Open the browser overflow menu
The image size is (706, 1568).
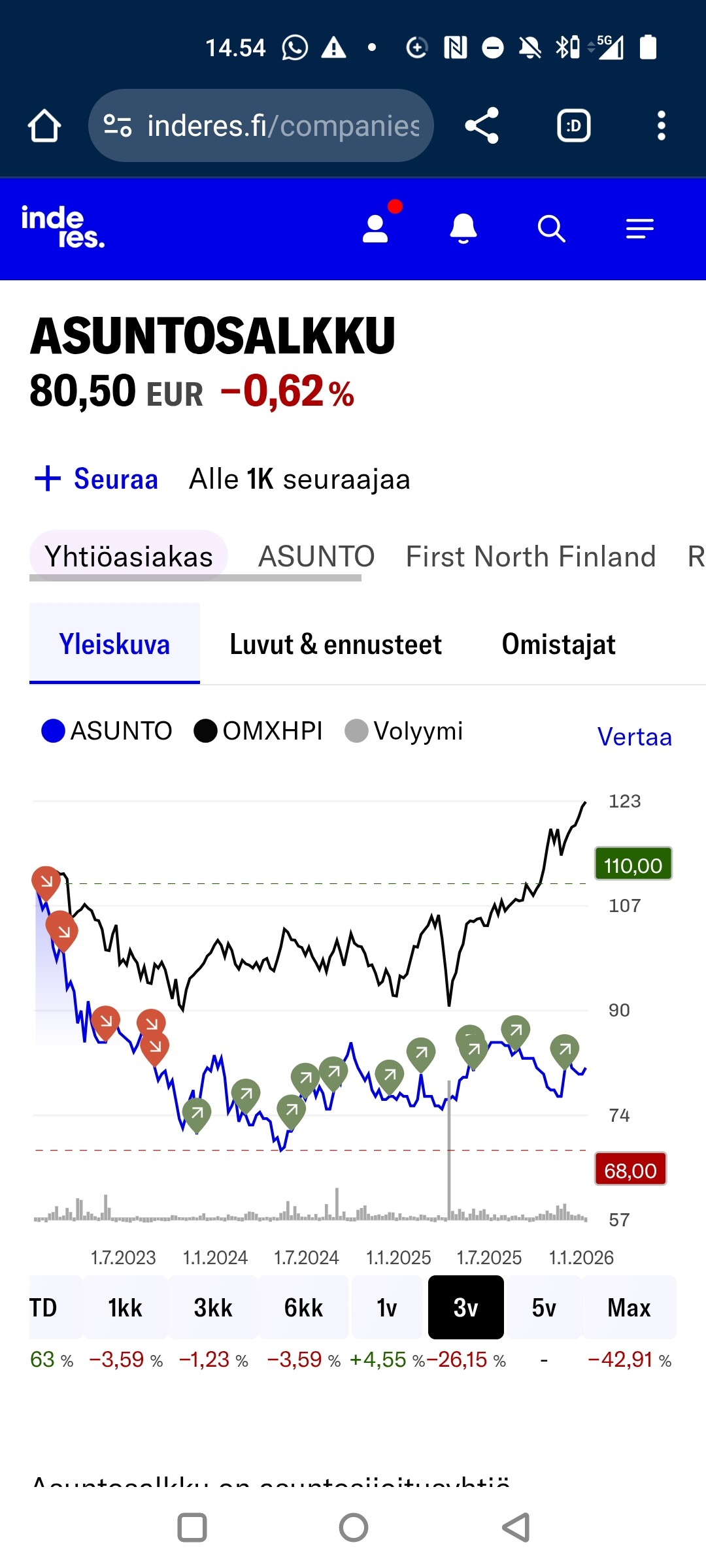click(661, 125)
